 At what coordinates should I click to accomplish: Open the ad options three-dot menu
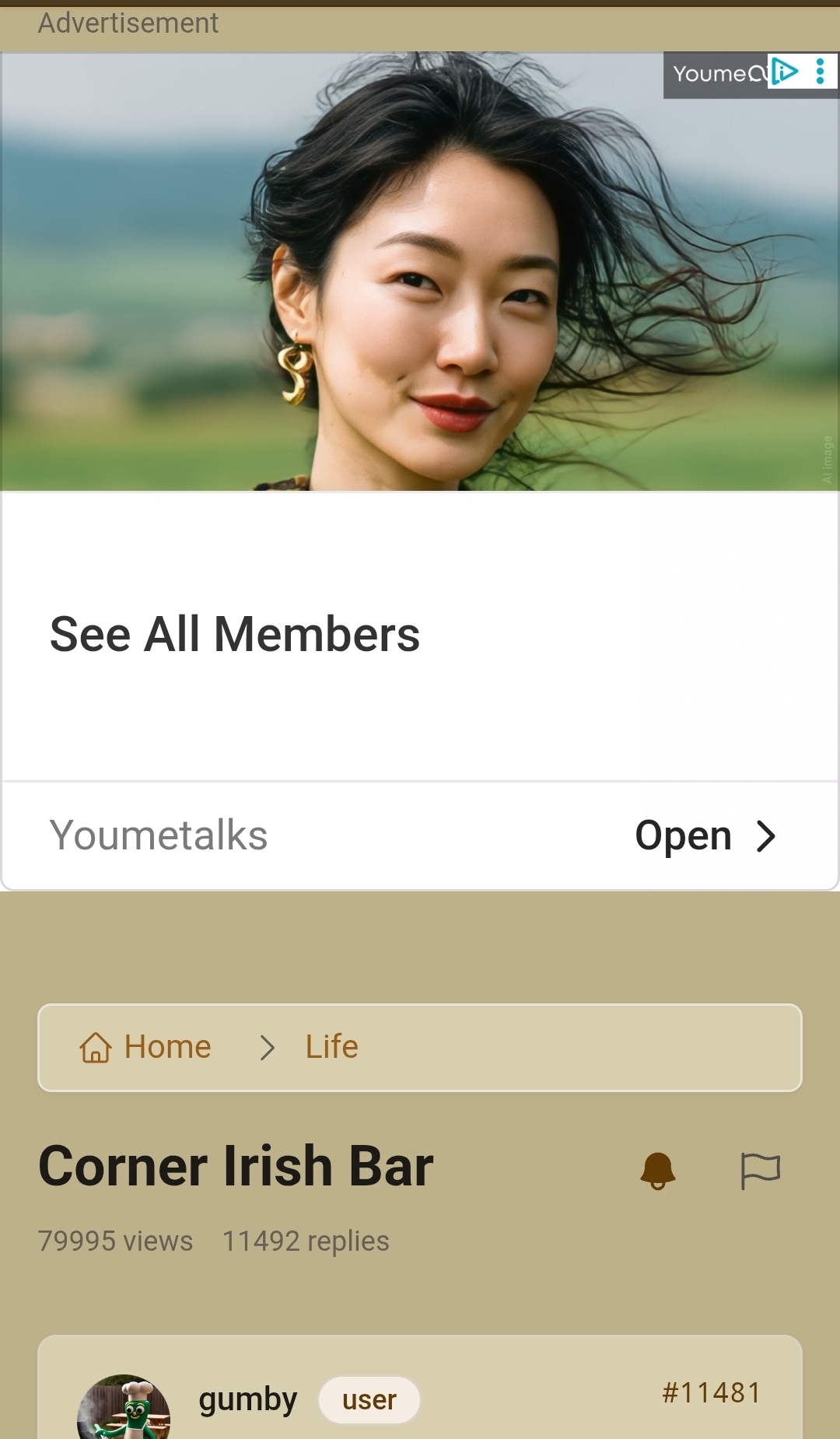pyautogui.click(x=821, y=72)
